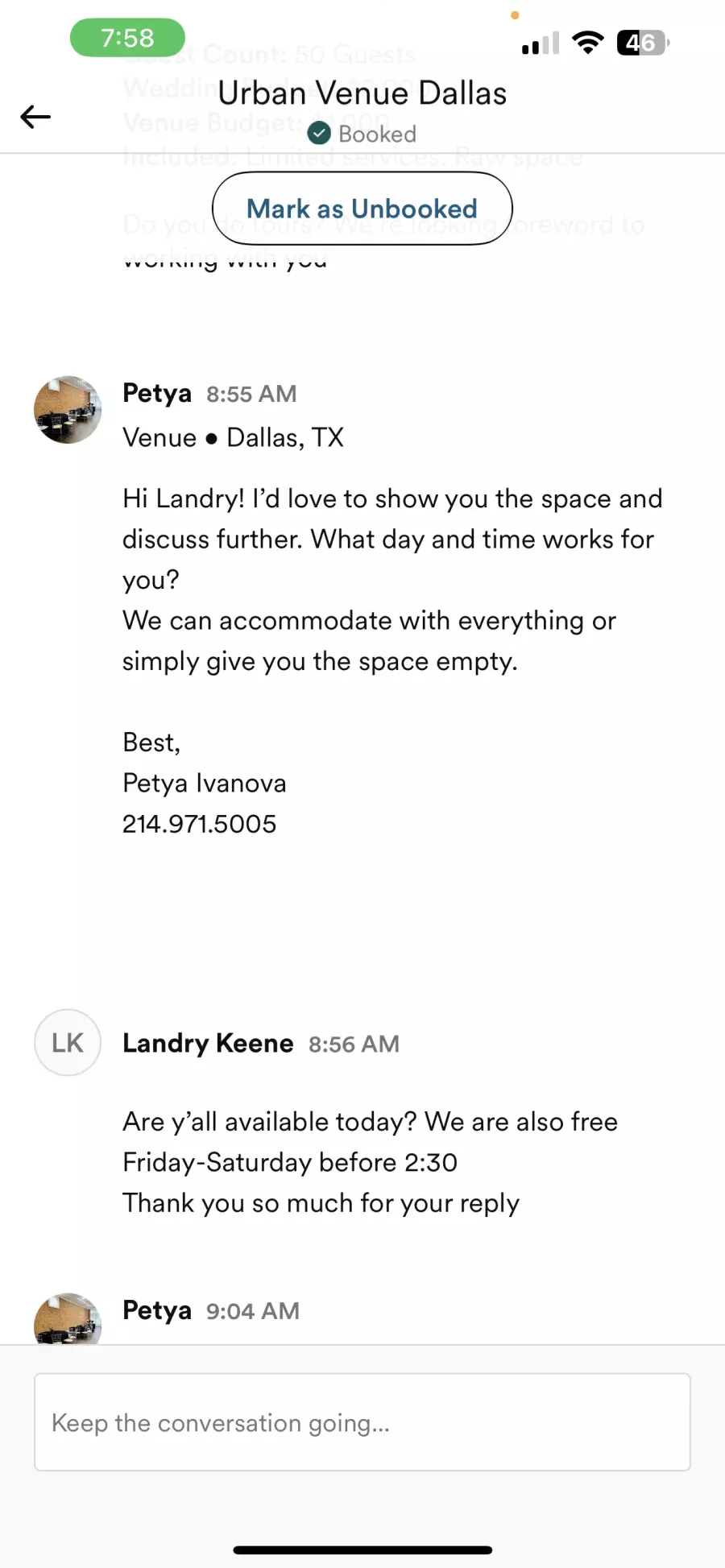Focus the Keep the conversation going field
Image resolution: width=725 pixels, height=1568 pixels.
pyautogui.click(x=362, y=1422)
